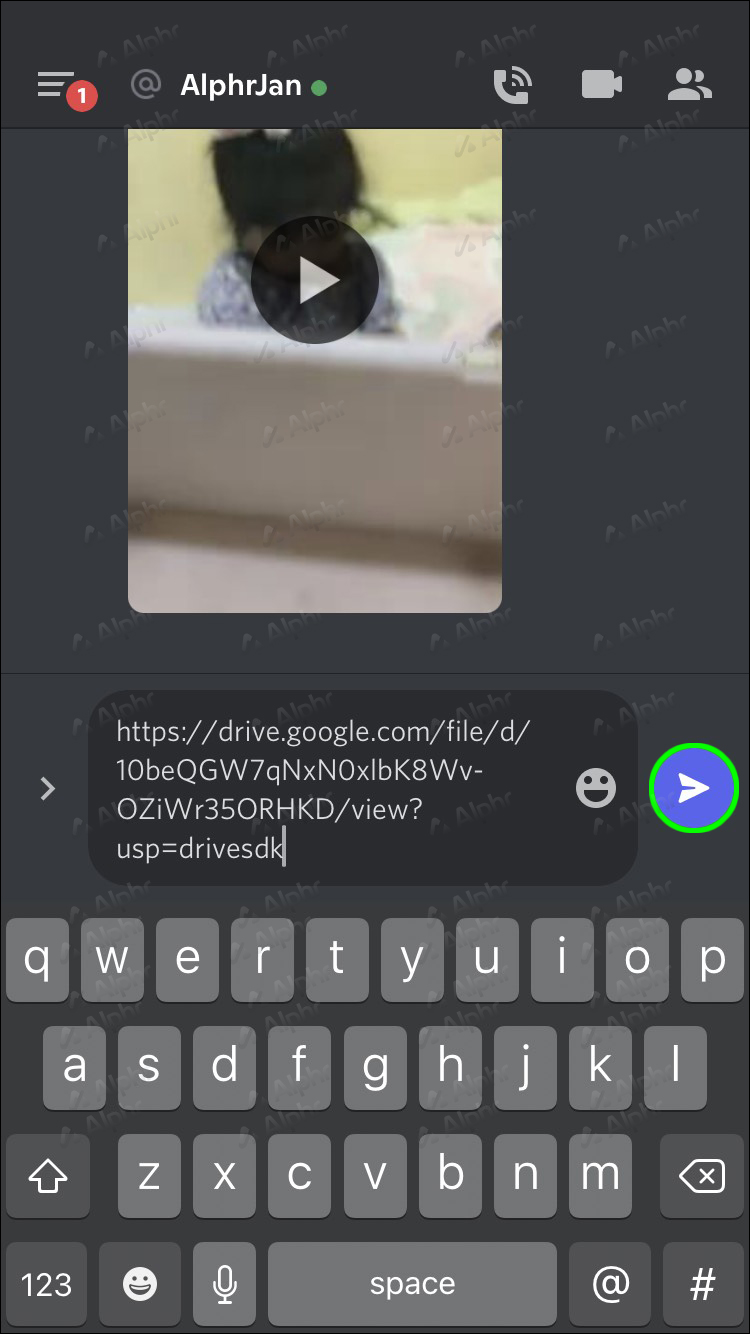Image resolution: width=750 pixels, height=1334 pixels.
Task: Delete a character with backspace key
Action: (x=702, y=1176)
